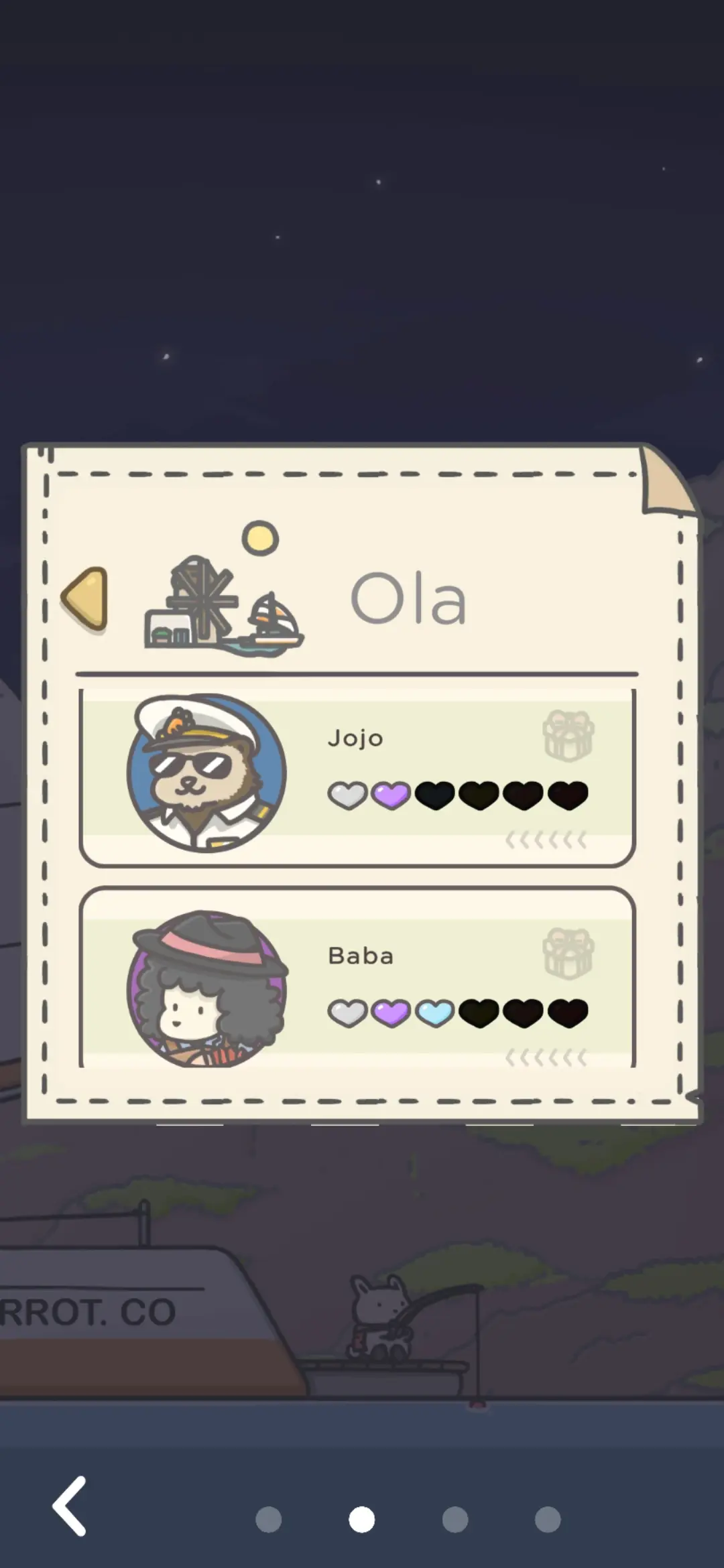Tap the gift icon on Jojo's card
Viewport: 724px width, 1568px height.
568,736
